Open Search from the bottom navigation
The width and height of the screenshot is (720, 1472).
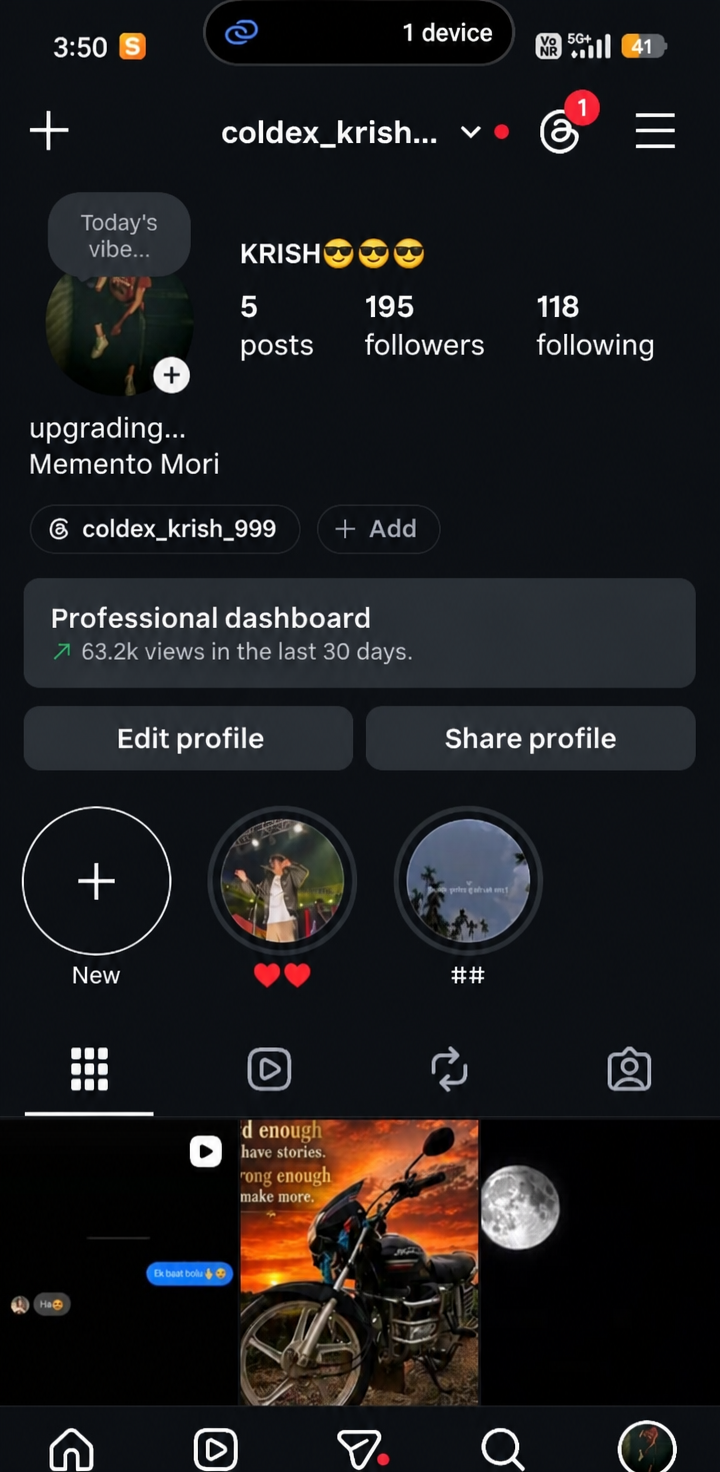pos(503,1447)
